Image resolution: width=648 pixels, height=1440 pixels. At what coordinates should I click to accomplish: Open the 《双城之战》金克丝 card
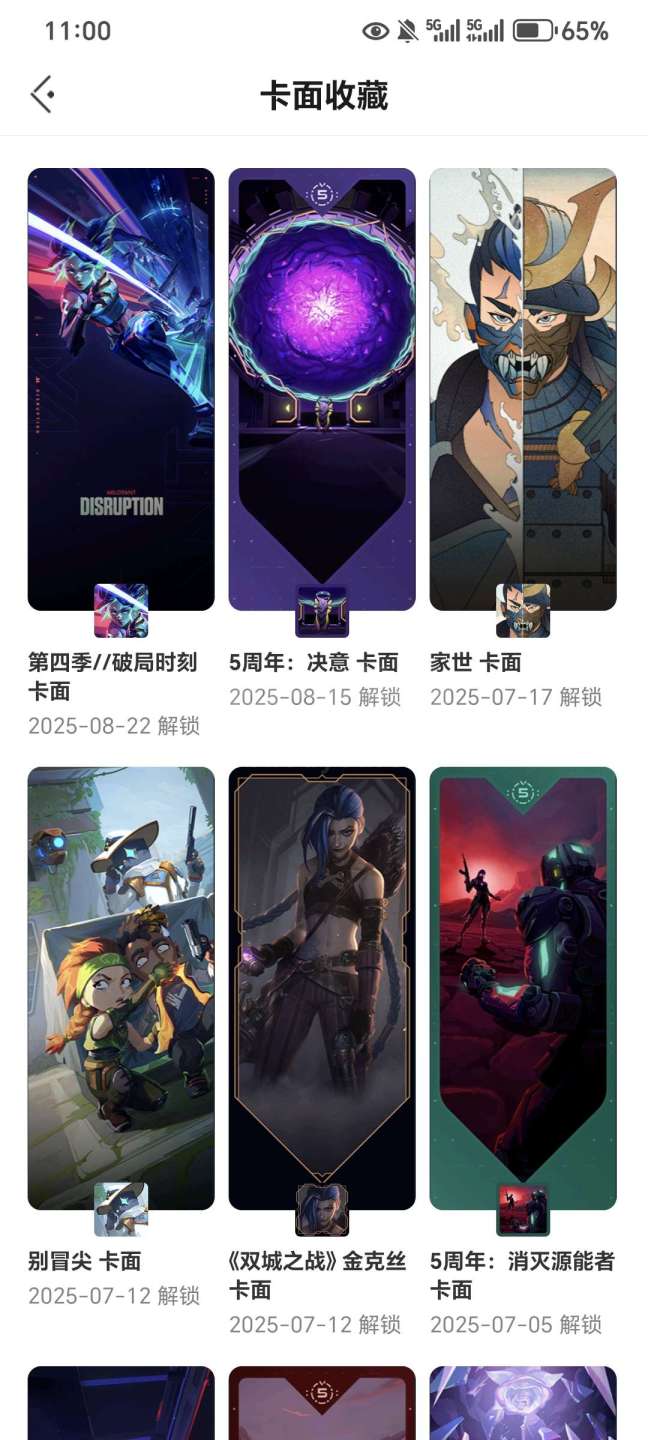[x=322, y=988]
